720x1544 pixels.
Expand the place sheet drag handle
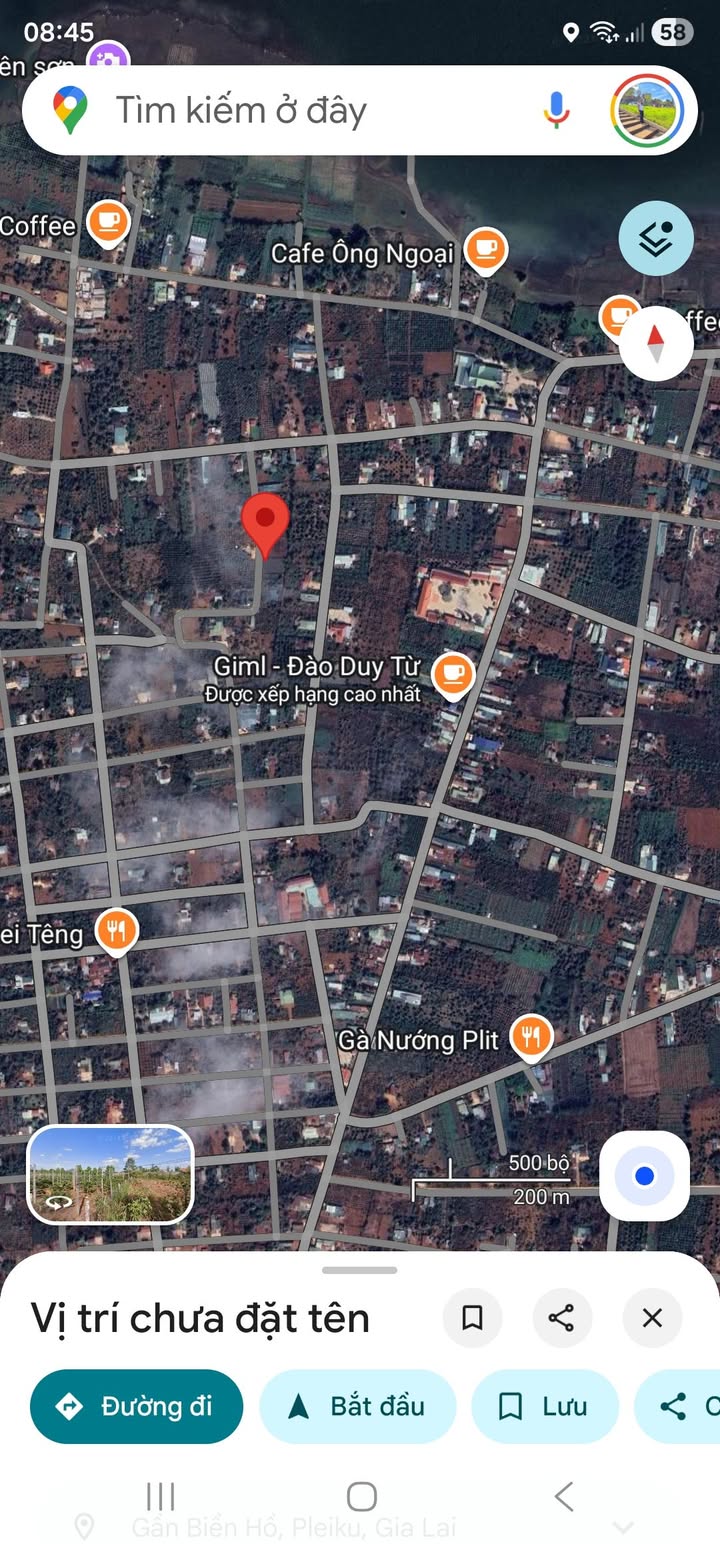[x=360, y=1270]
